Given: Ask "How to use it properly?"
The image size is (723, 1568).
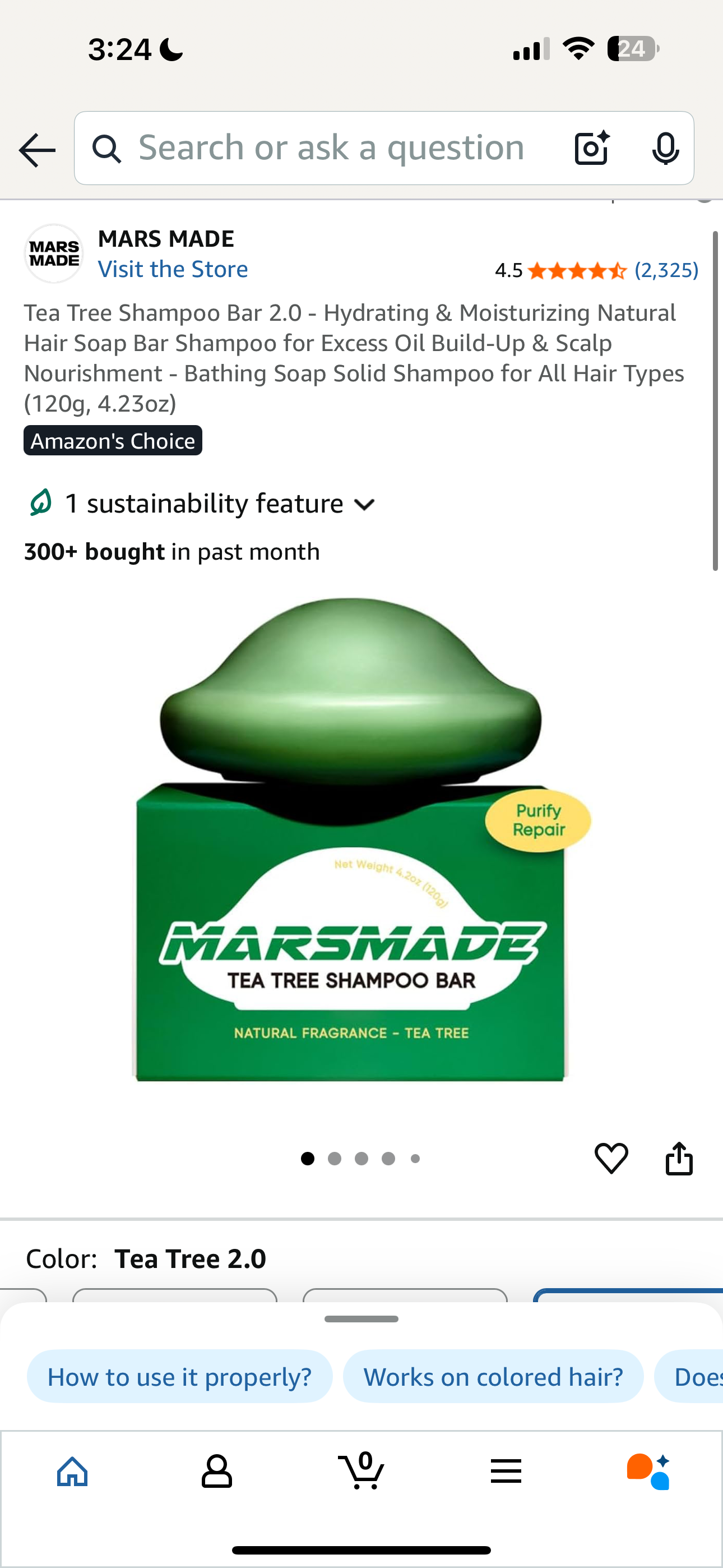Looking at the screenshot, I should pyautogui.click(x=179, y=1376).
